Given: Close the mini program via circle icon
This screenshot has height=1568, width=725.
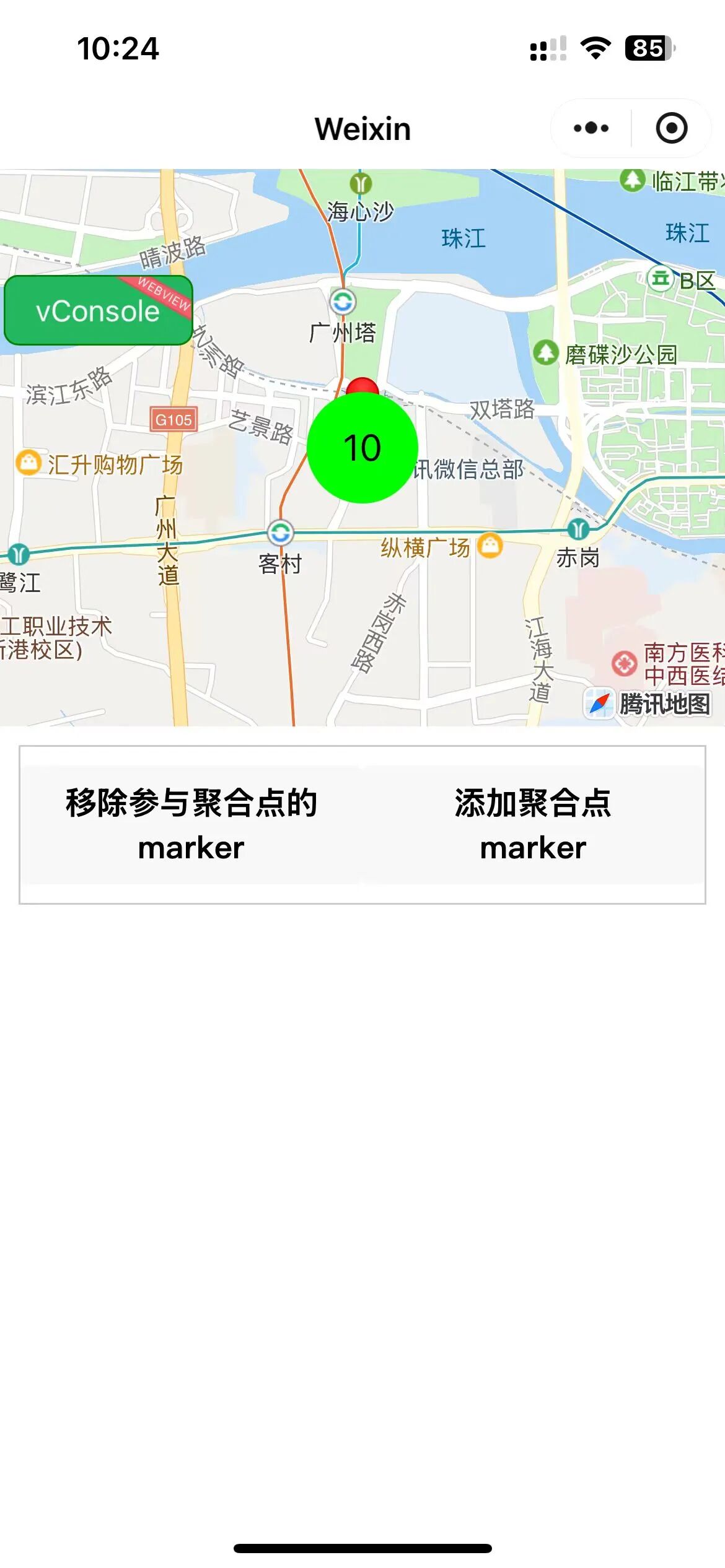Looking at the screenshot, I should pyautogui.click(x=672, y=129).
